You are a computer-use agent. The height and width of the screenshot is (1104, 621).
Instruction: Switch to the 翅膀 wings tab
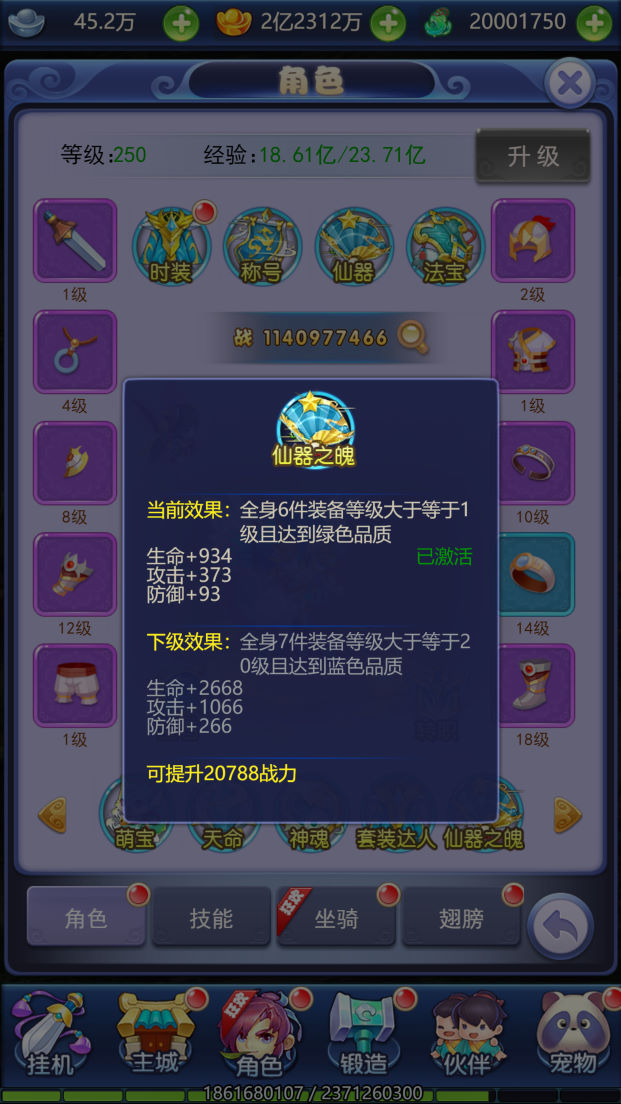point(461,917)
